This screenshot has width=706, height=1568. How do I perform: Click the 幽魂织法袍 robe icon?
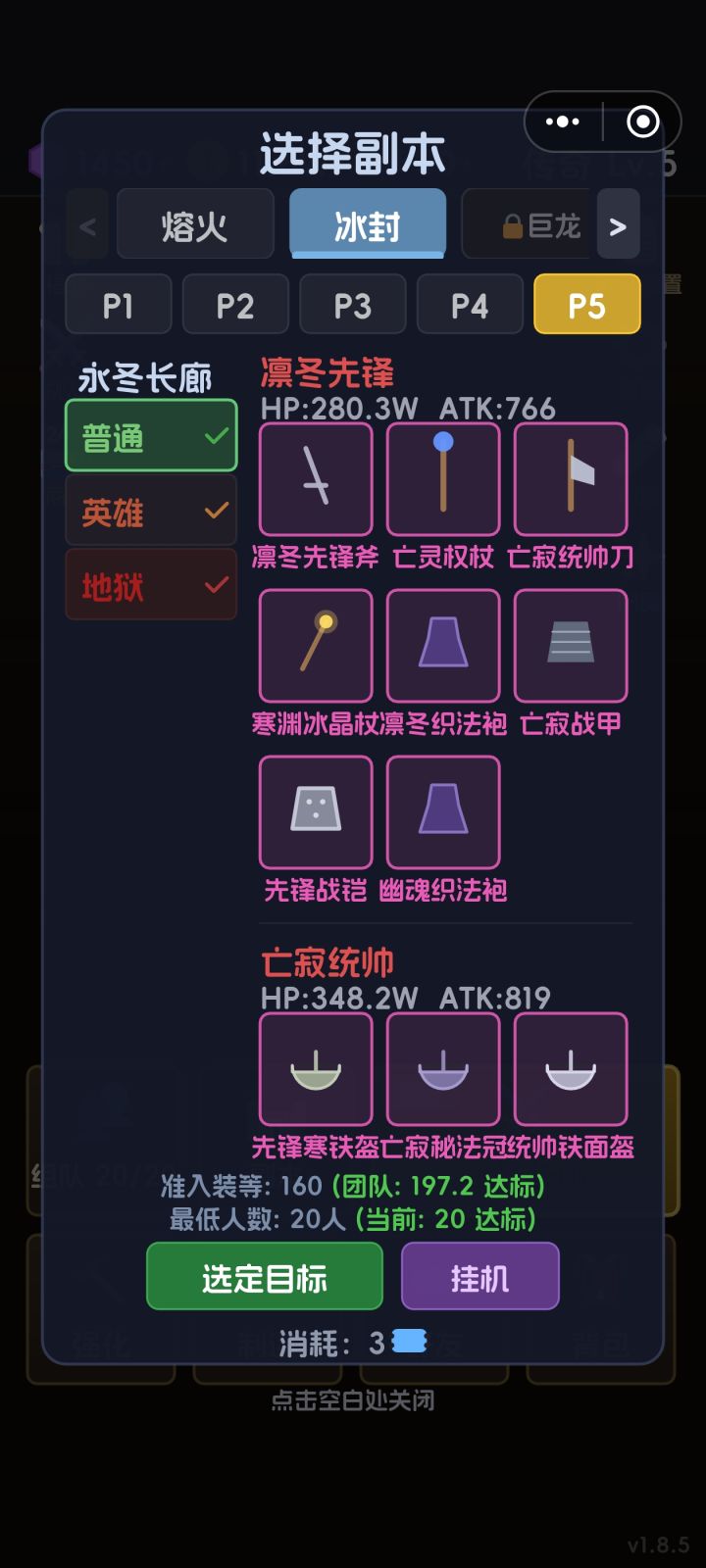(442, 813)
